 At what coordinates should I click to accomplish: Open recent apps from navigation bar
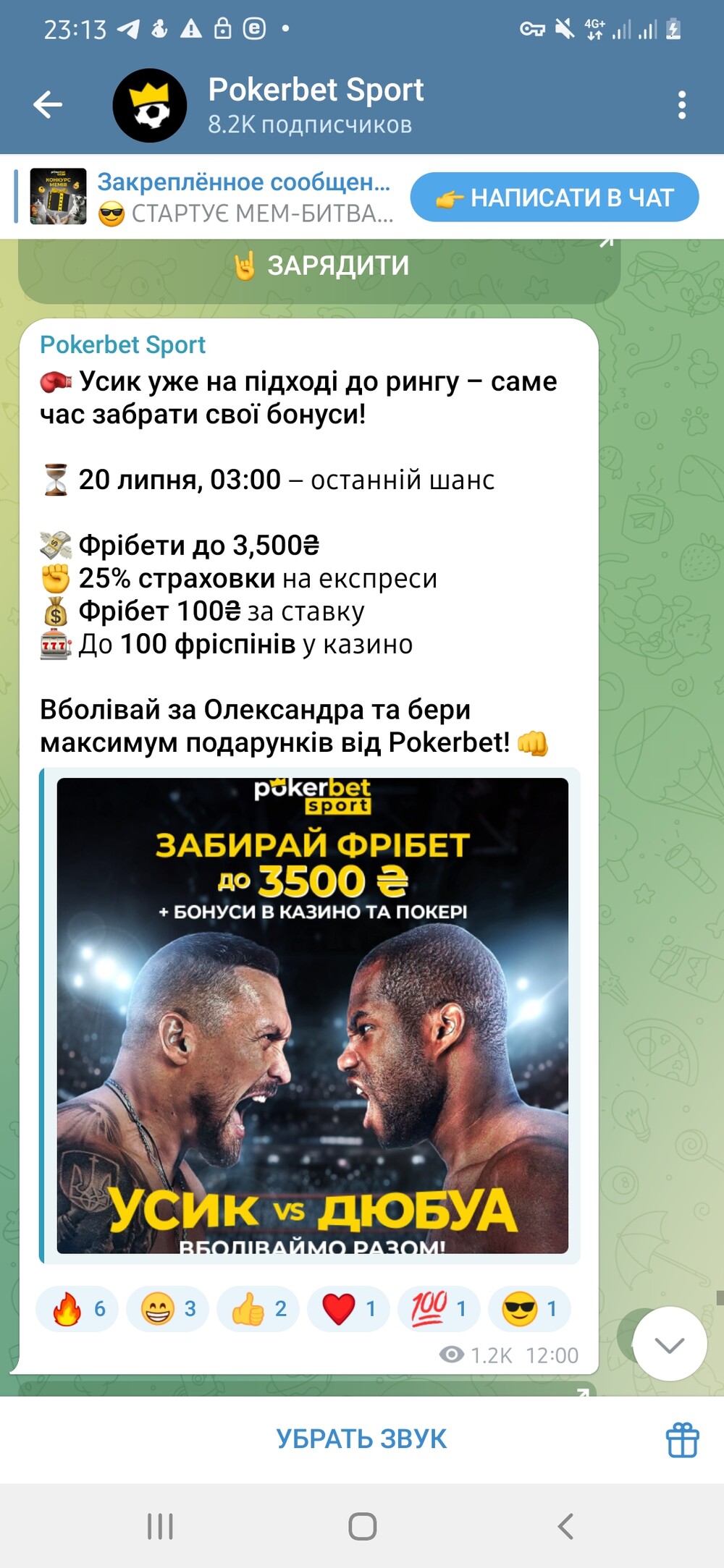click(160, 1527)
